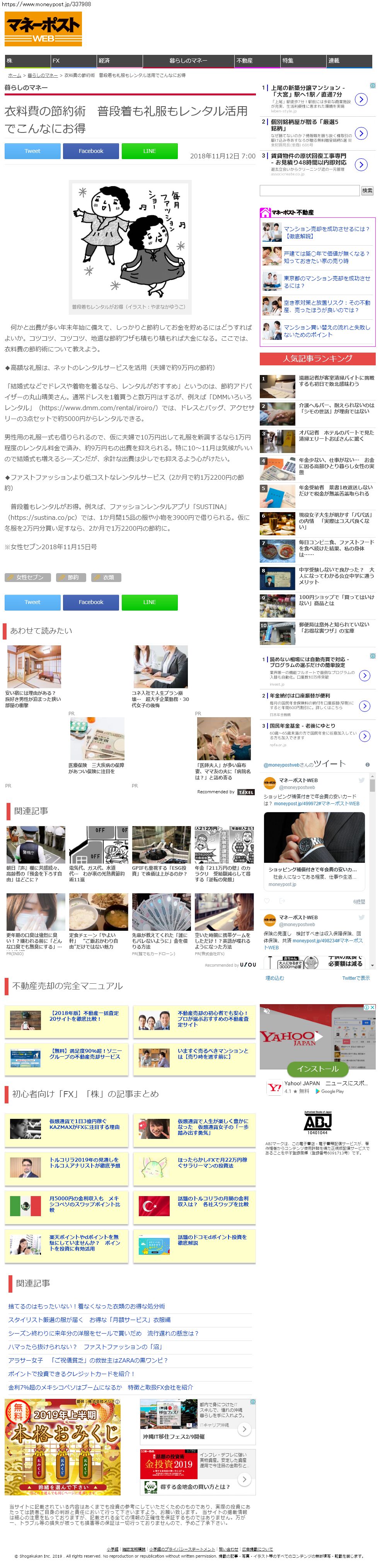Viewport: 380px width, 1568px height.
Task: Send article via top LINE button
Action: [x=149, y=151]
